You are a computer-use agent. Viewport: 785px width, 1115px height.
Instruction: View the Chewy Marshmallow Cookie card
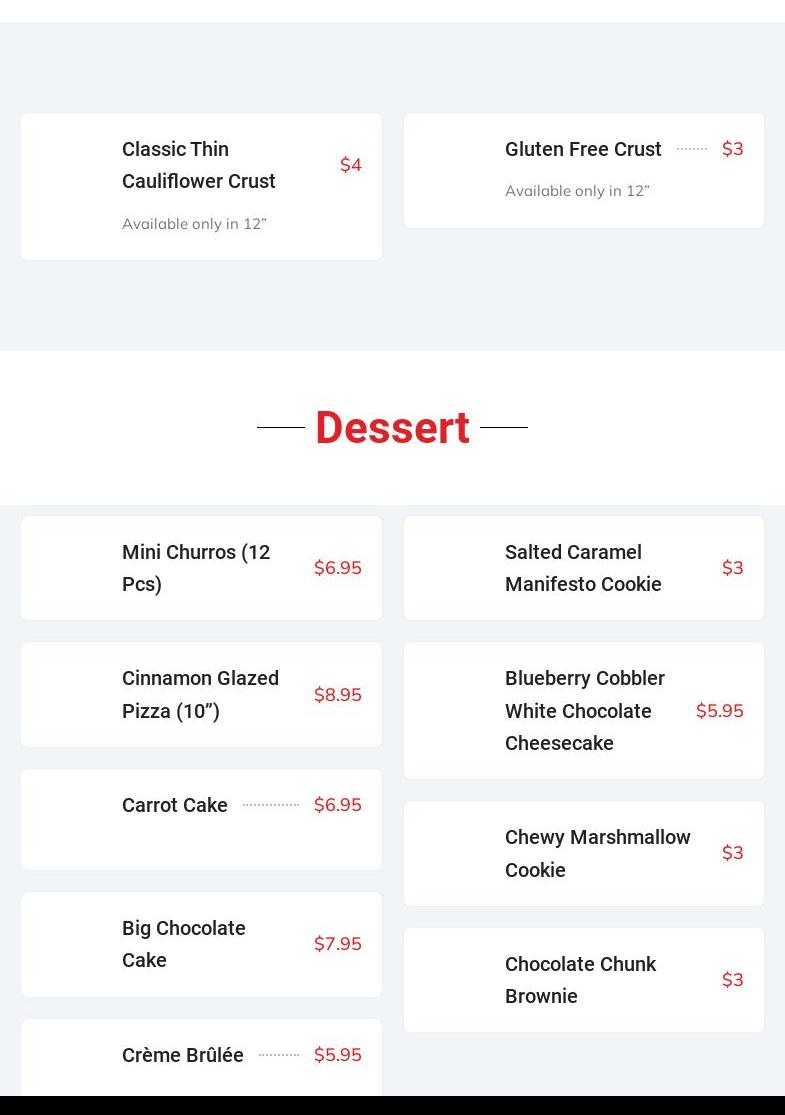point(597,853)
